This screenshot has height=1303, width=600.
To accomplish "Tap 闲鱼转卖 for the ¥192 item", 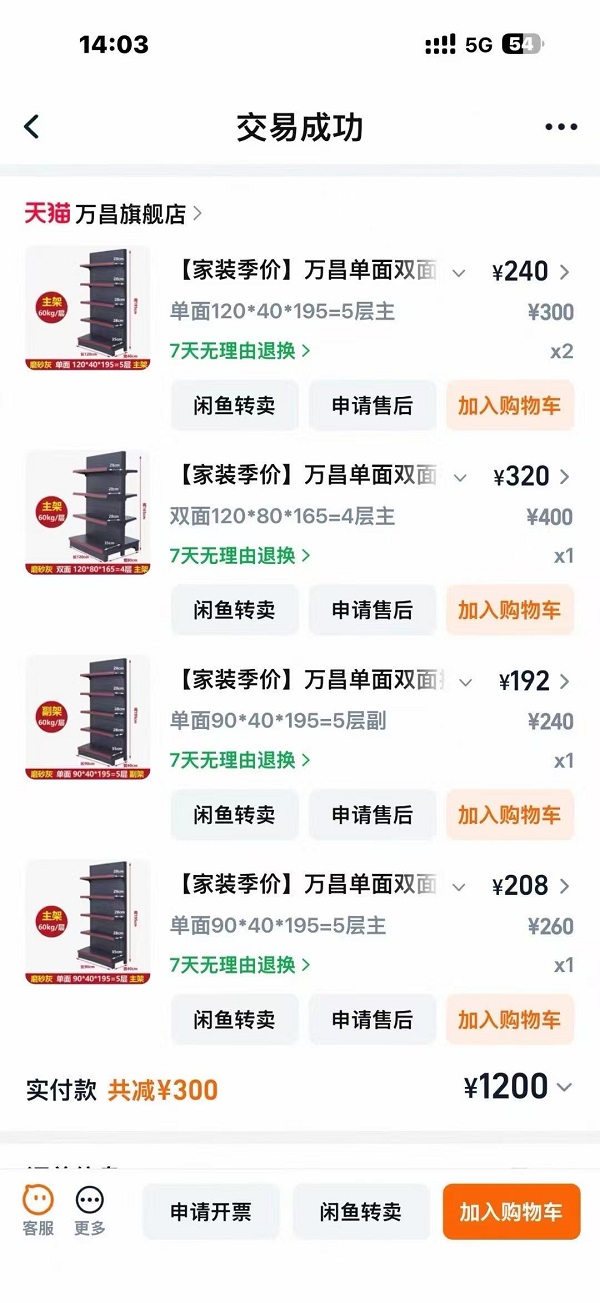I will click(234, 815).
